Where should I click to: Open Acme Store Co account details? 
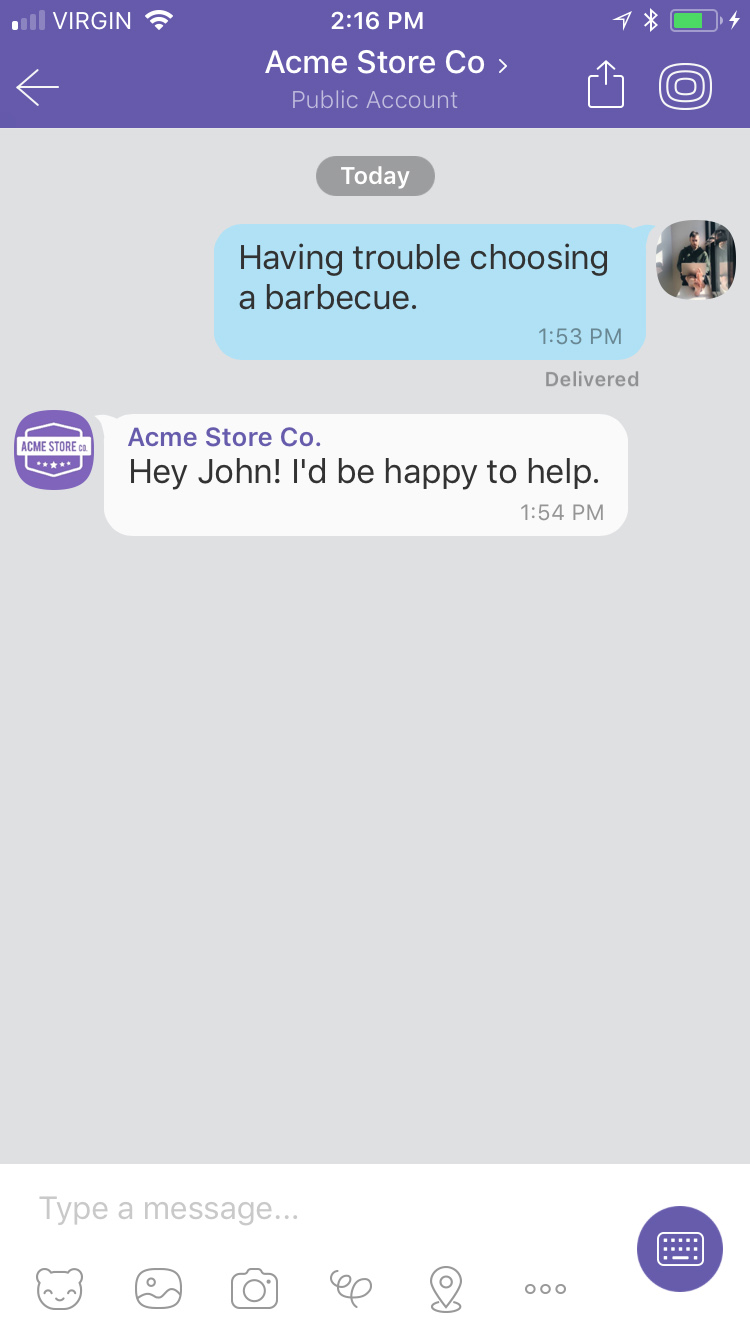(385, 64)
